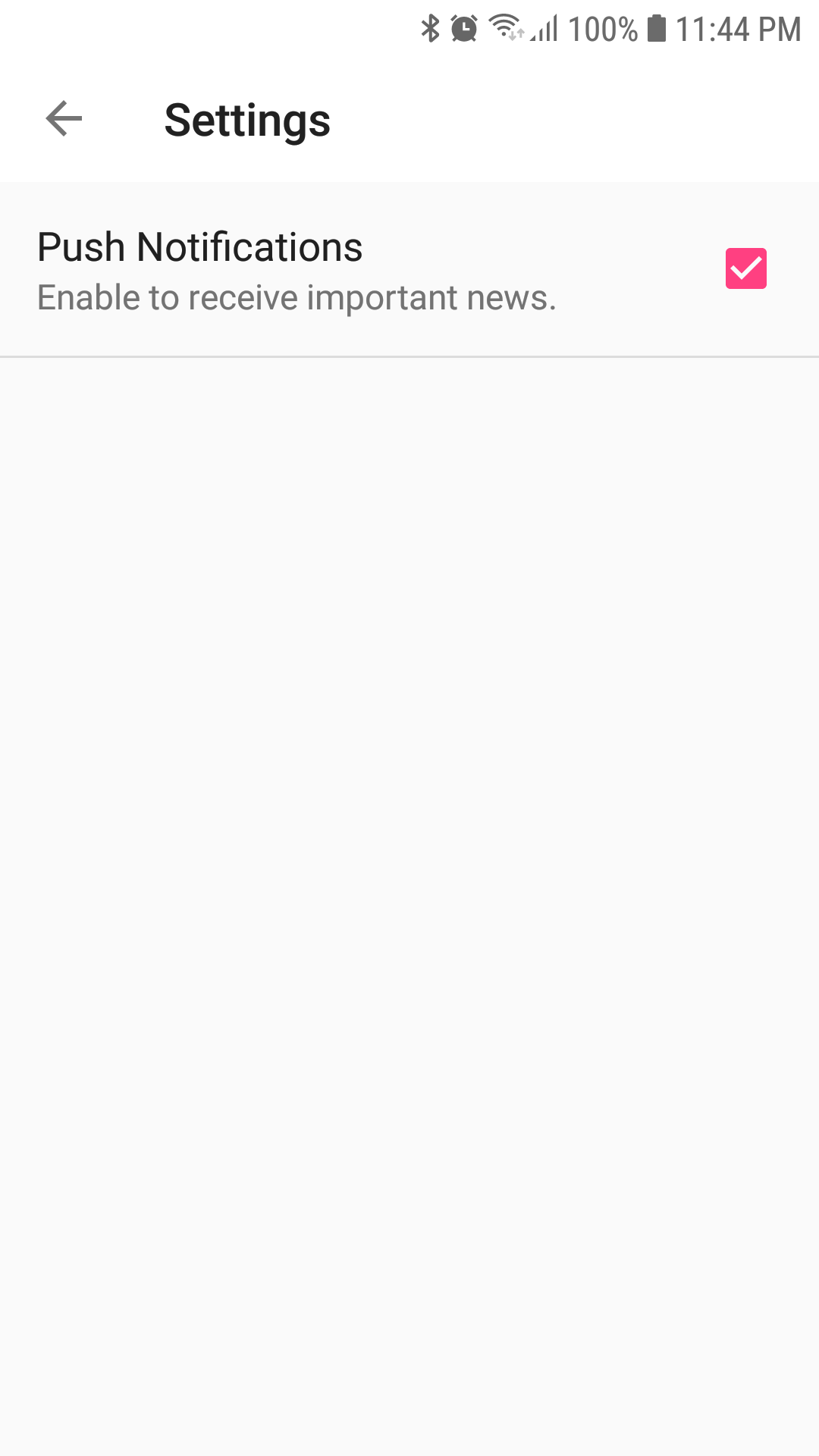
Task: Go back using the top-left arrow
Action: [x=64, y=119]
